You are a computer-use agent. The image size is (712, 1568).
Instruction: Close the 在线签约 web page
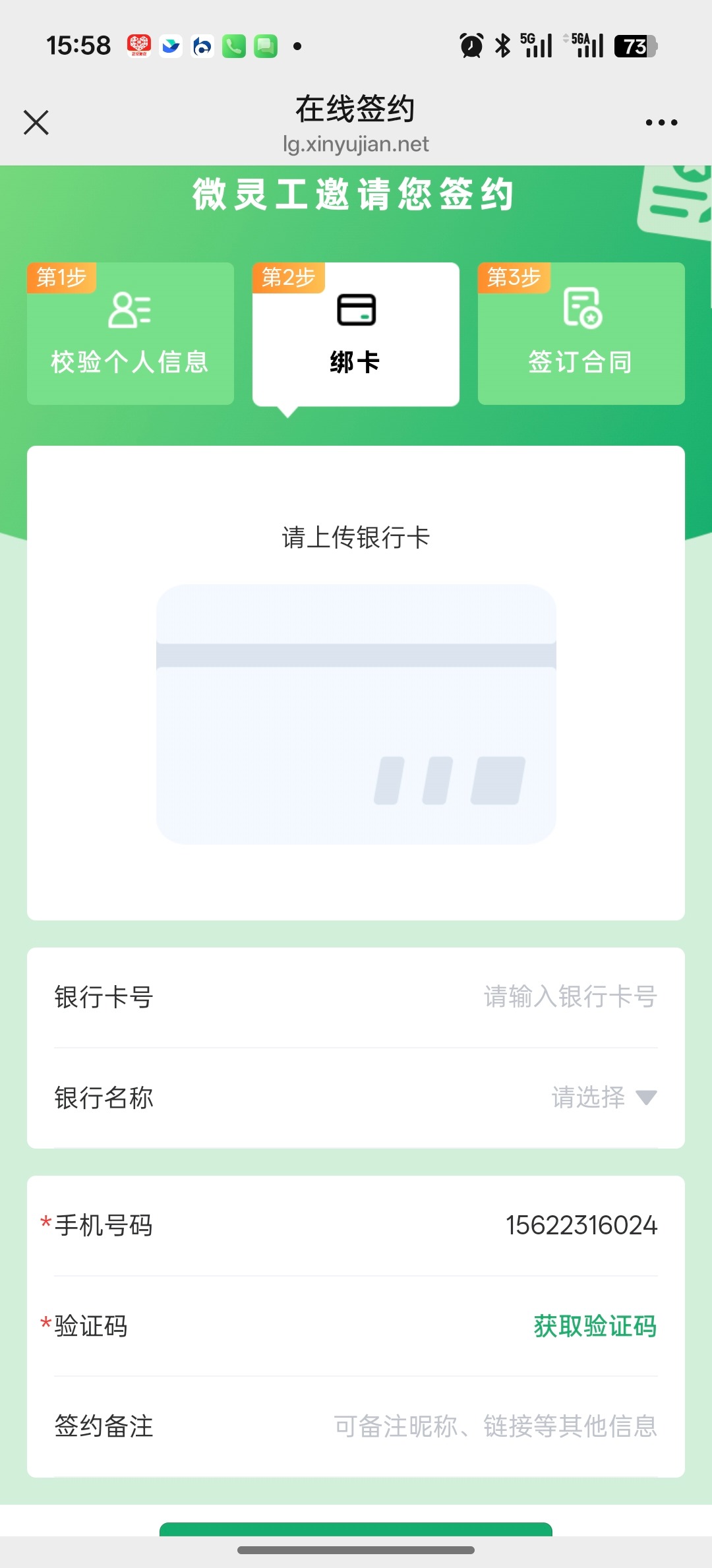tap(36, 123)
